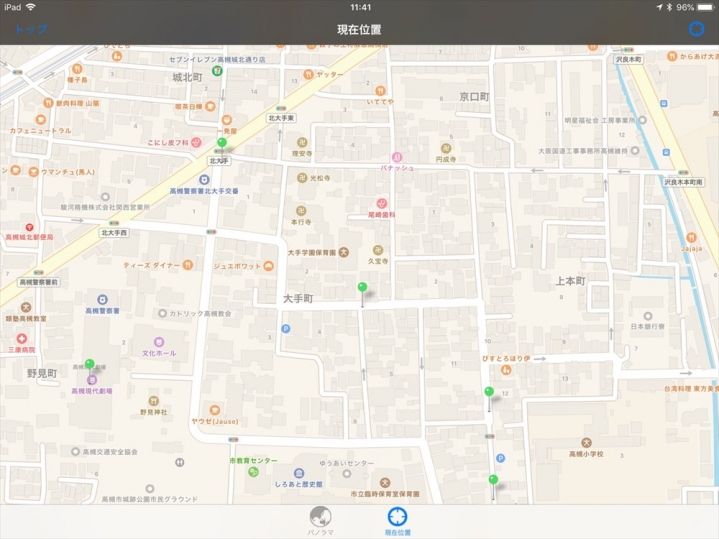Open the green pin below びすとろほり
Viewport: 719px width, 539px height.
pyautogui.click(x=488, y=392)
